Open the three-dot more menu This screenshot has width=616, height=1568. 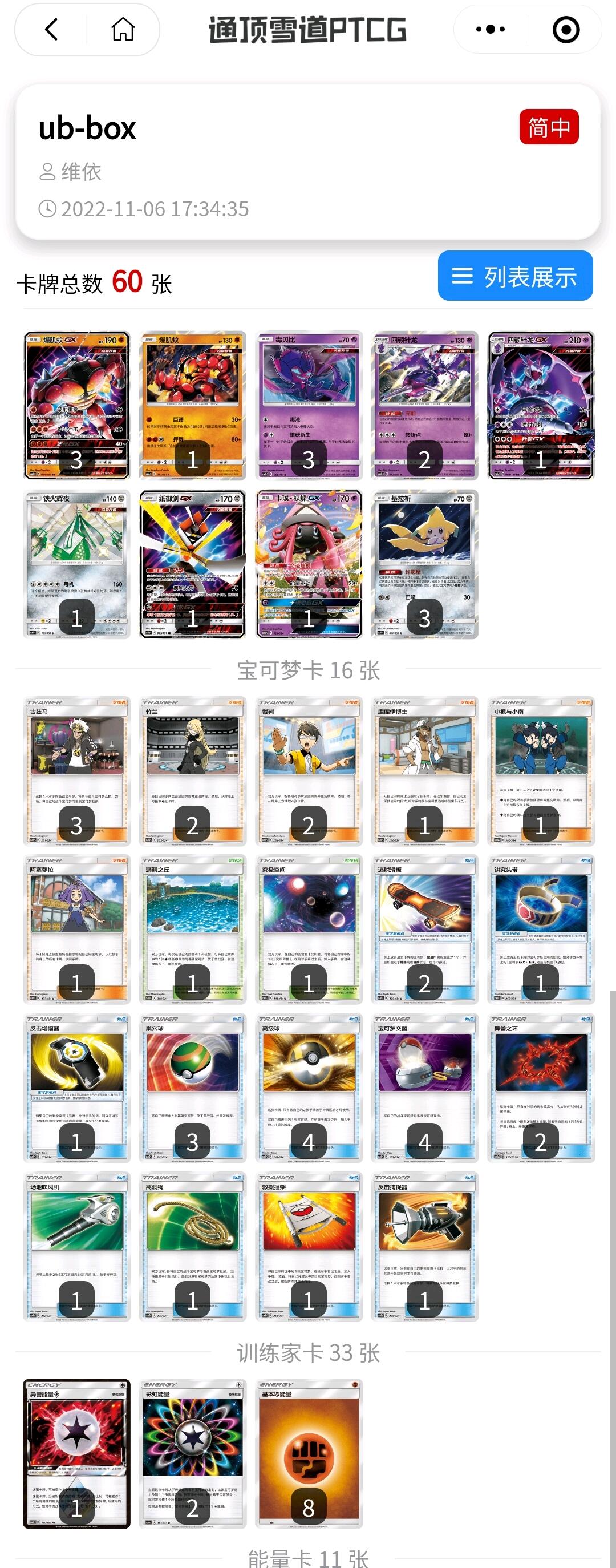490,29
